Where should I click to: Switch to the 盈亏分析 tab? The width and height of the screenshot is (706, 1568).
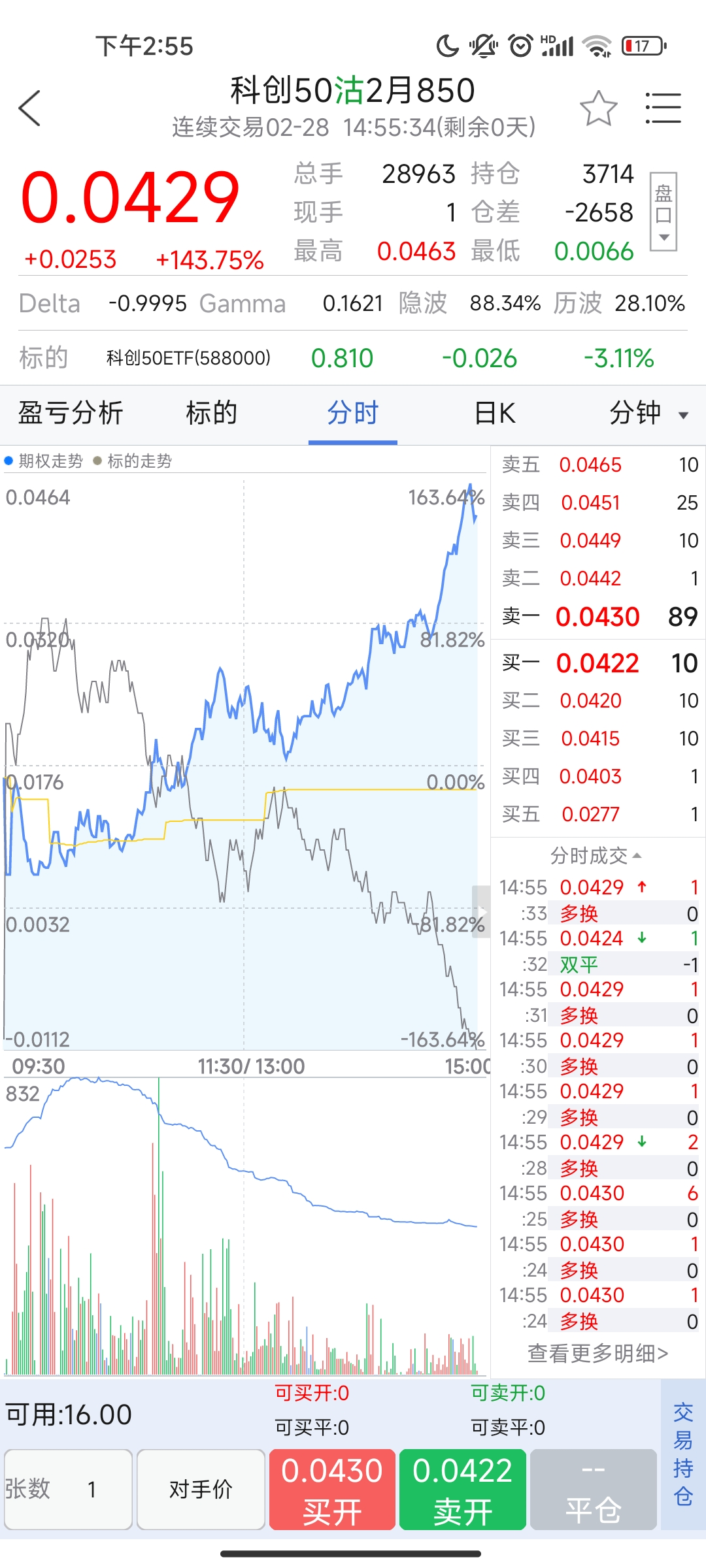coord(71,414)
